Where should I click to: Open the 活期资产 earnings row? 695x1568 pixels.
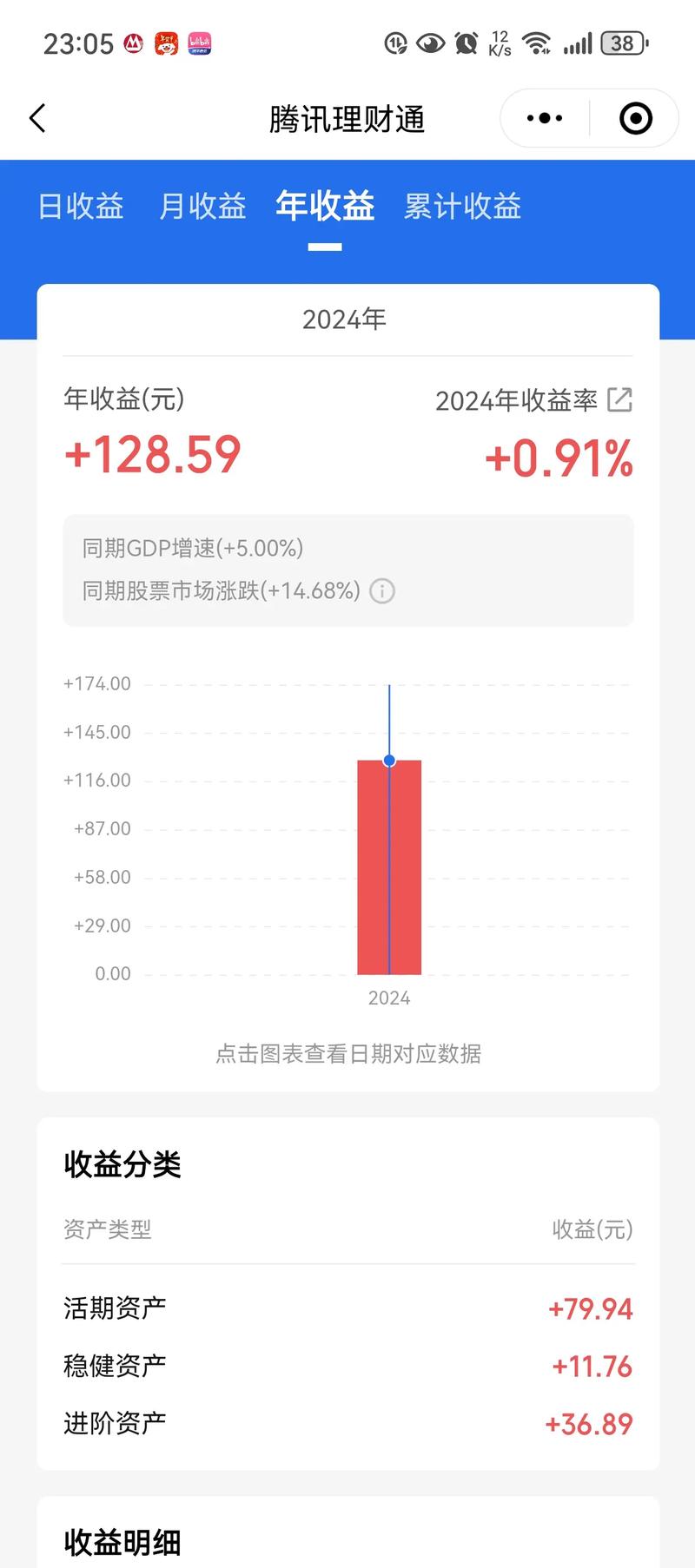tap(347, 1307)
